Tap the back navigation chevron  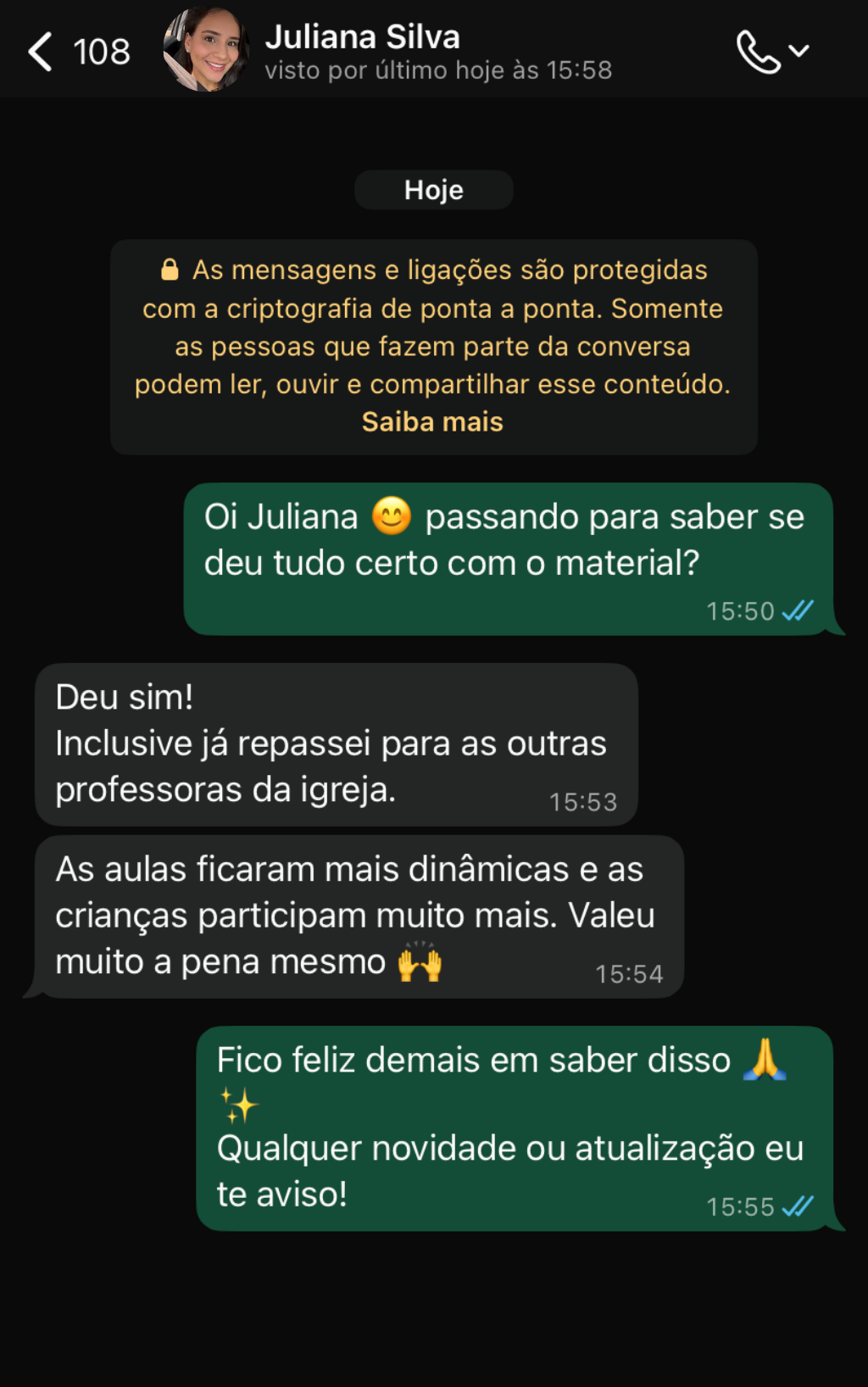[x=42, y=51]
